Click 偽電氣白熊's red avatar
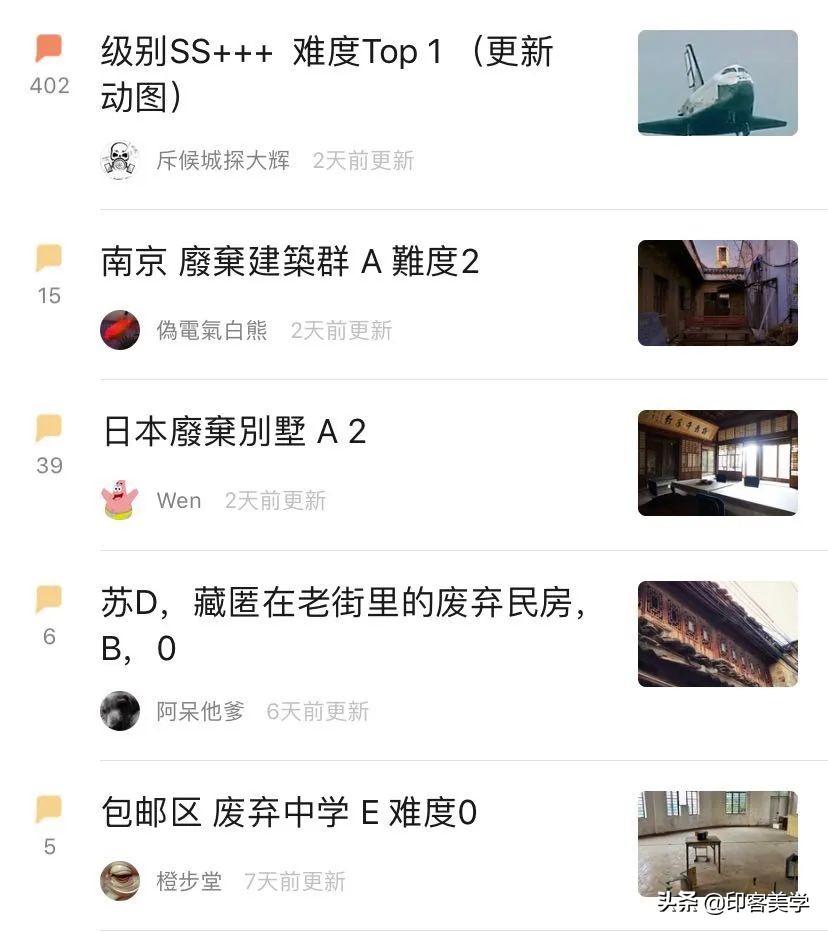Viewport: 828px width, 932px height. click(x=120, y=330)
